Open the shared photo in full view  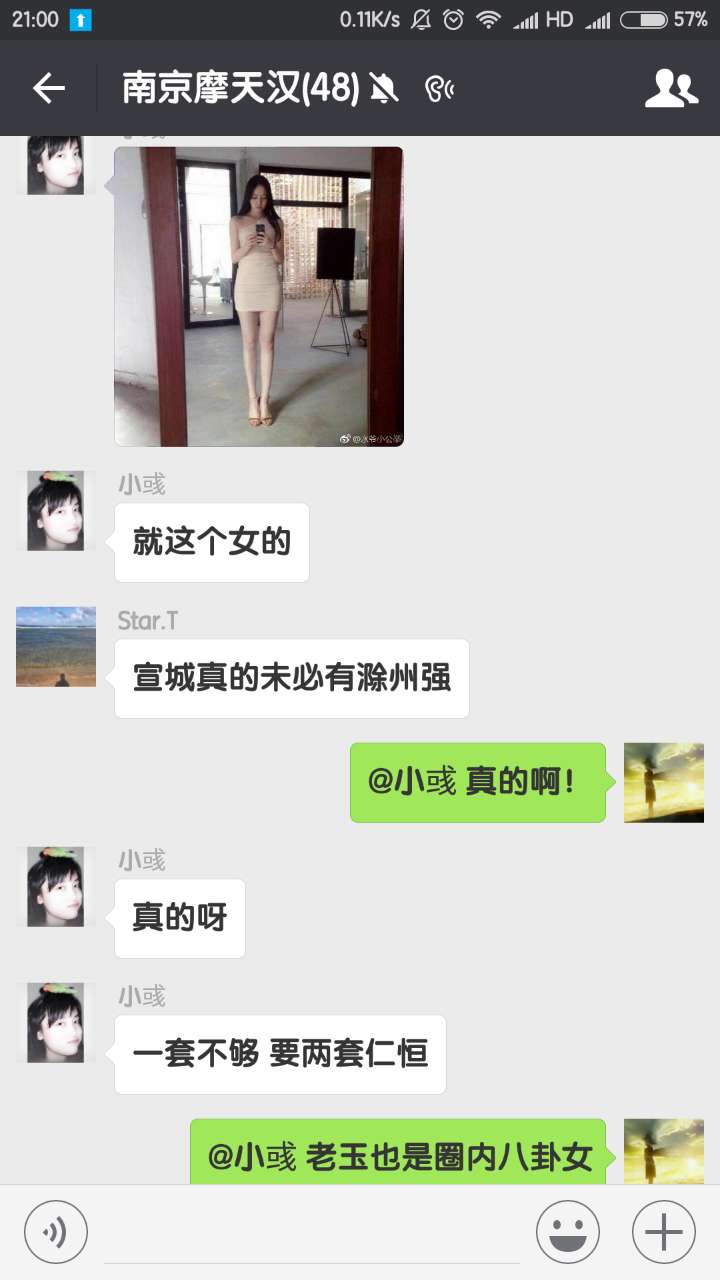(x=259, y=296)
